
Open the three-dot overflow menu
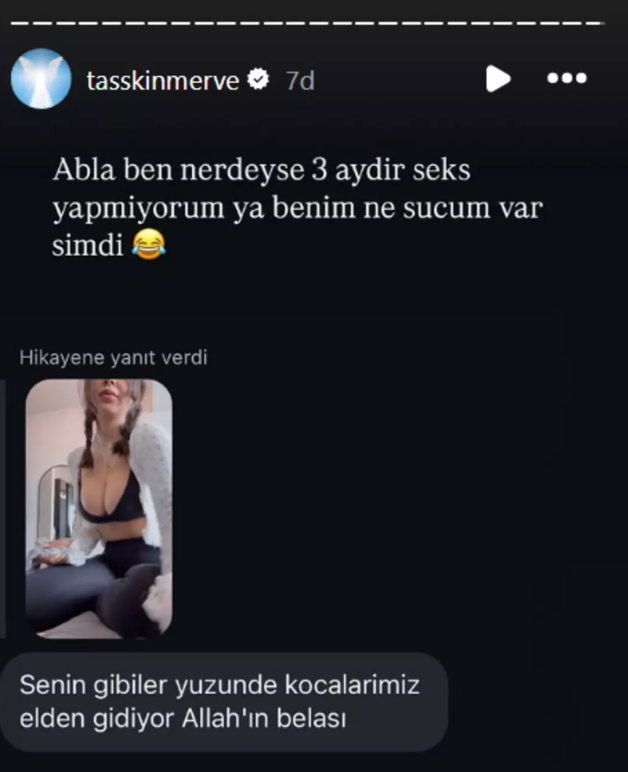point(567,79)
